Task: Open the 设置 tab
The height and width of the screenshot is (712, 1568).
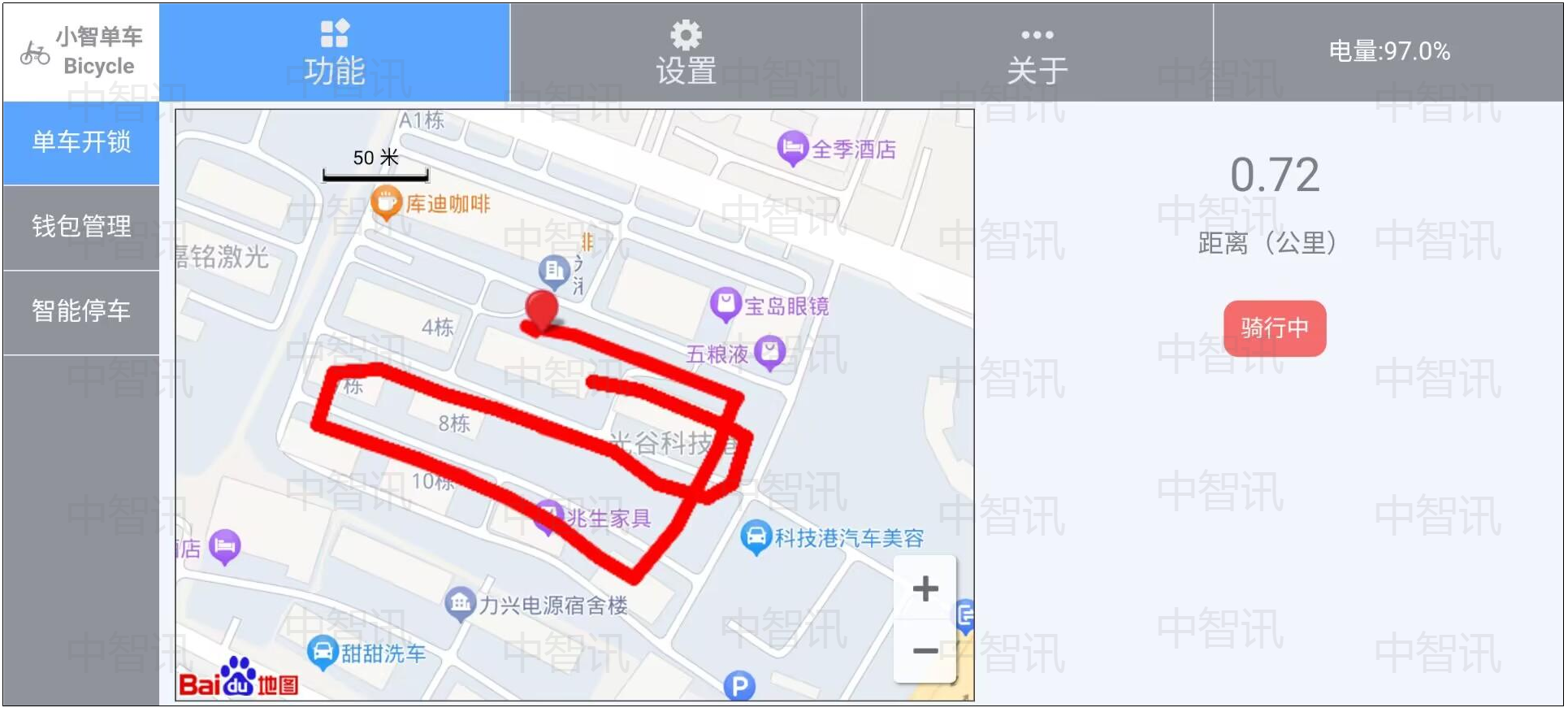Action: tap(686, 53)
